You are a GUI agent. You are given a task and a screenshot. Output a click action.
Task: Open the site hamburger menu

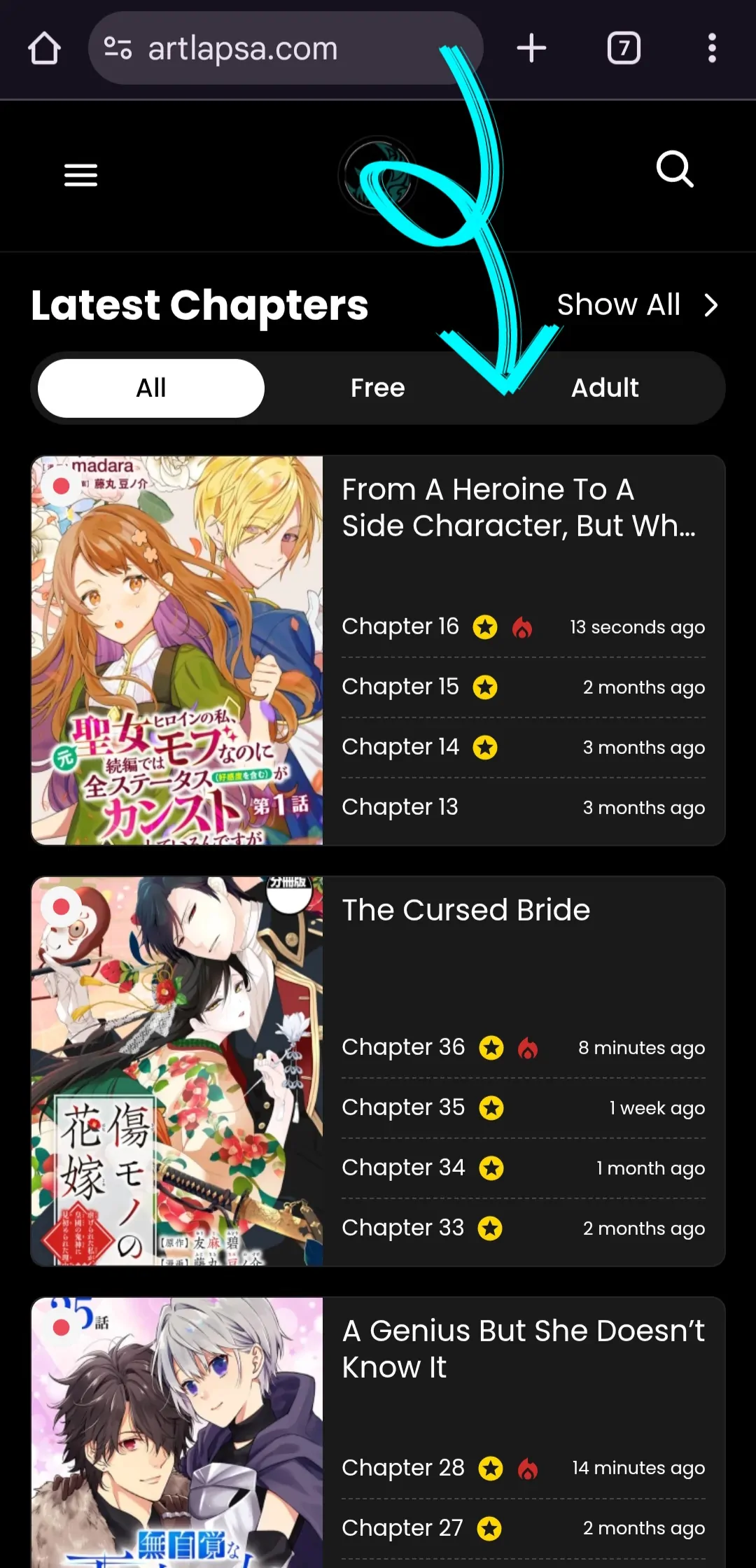80,174
